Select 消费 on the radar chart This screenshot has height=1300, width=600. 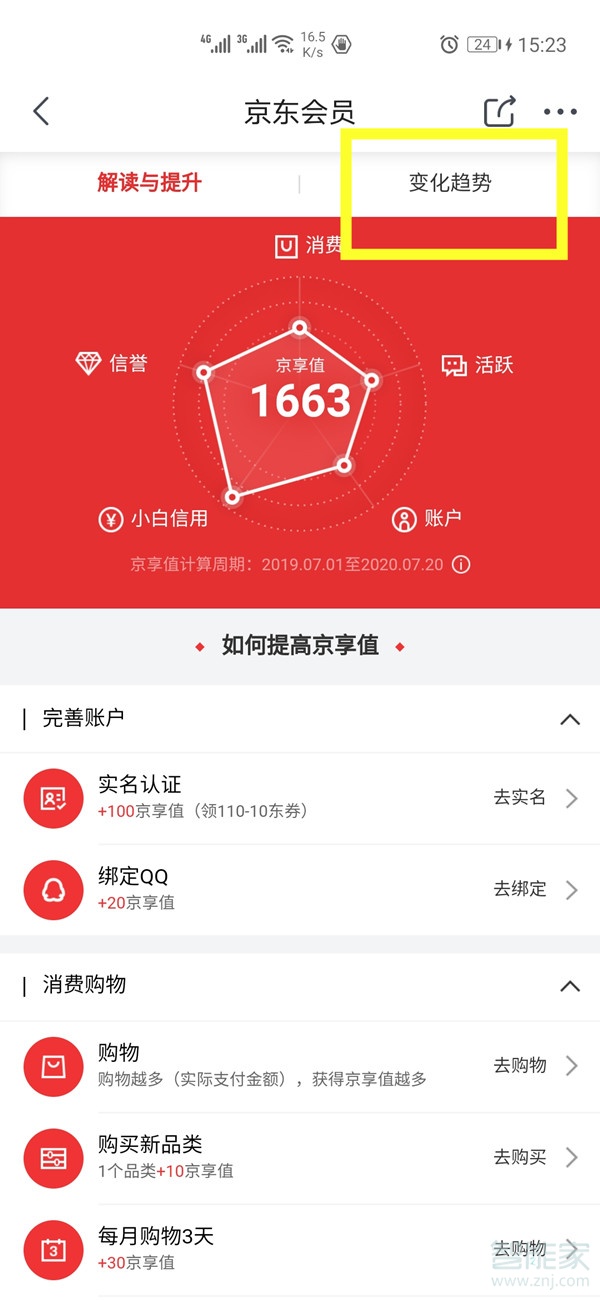[309, 246]
